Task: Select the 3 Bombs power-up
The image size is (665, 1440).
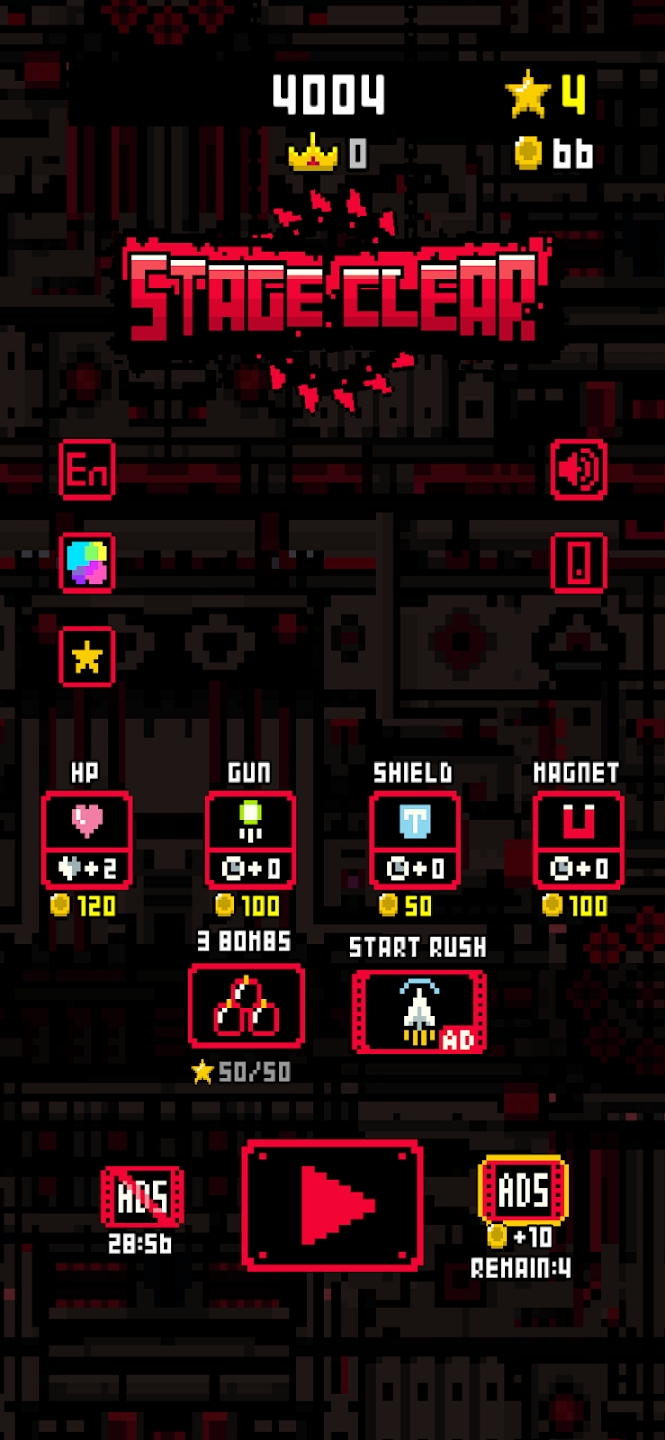Action: (x=246, y=1006)
